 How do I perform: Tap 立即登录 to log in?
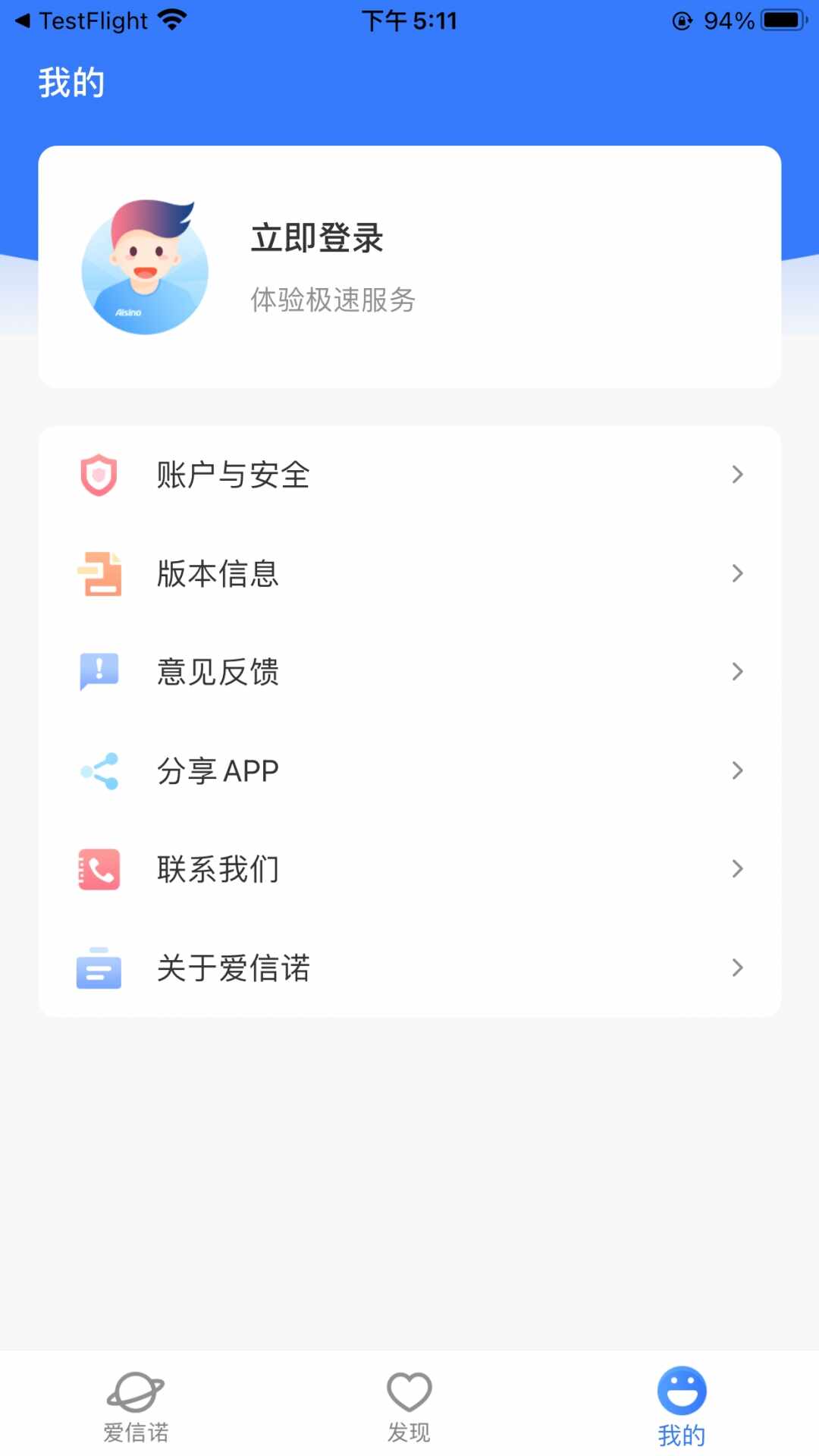pos(317,238)
